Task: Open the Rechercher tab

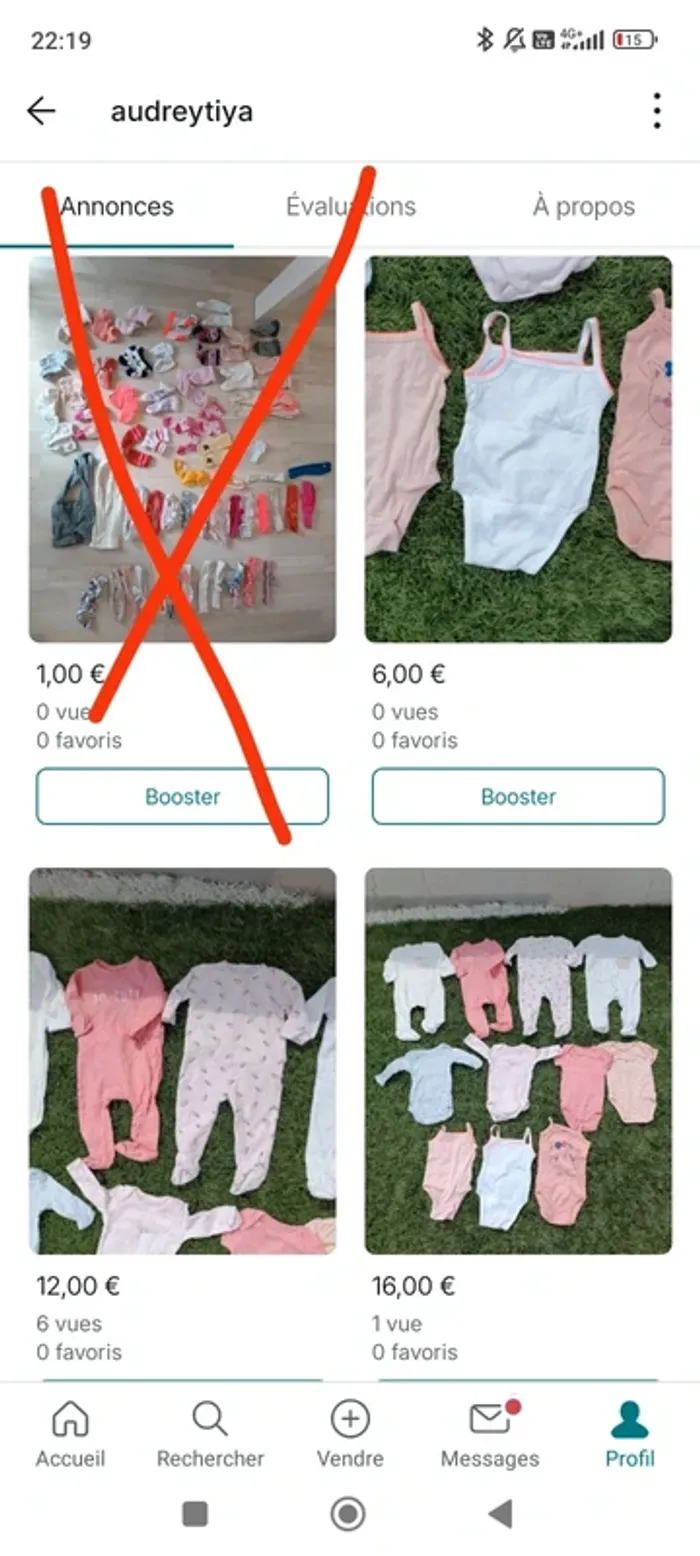Action: 210,1435
